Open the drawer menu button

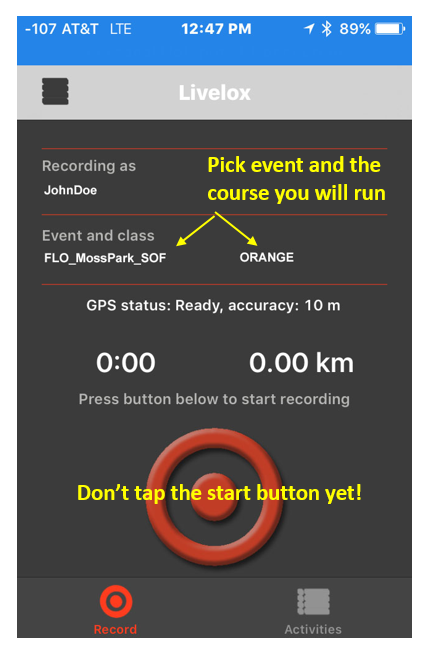point(55,91)
